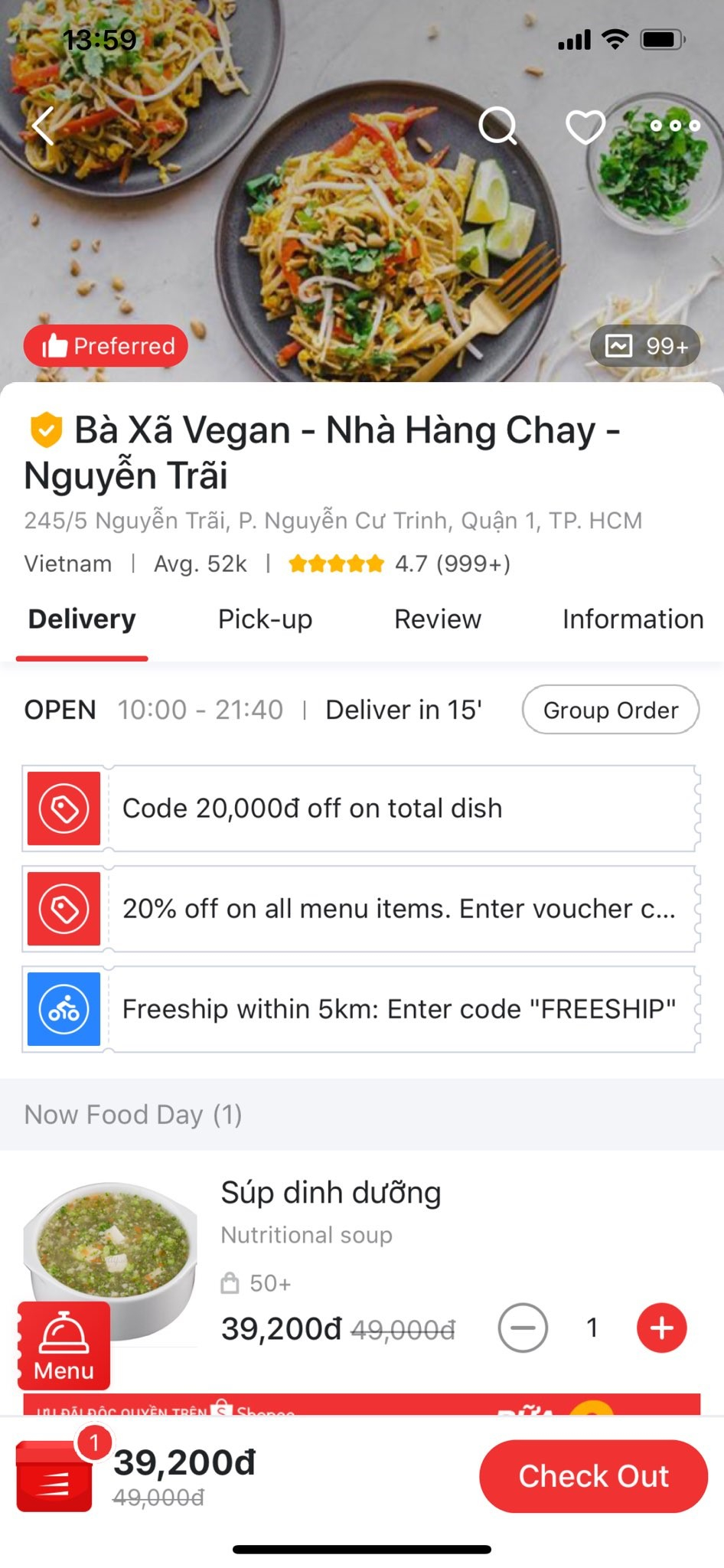Open the 20,000đ off code voucher
This screenshot has width=724, height=1568.
(x=360, y=808)
